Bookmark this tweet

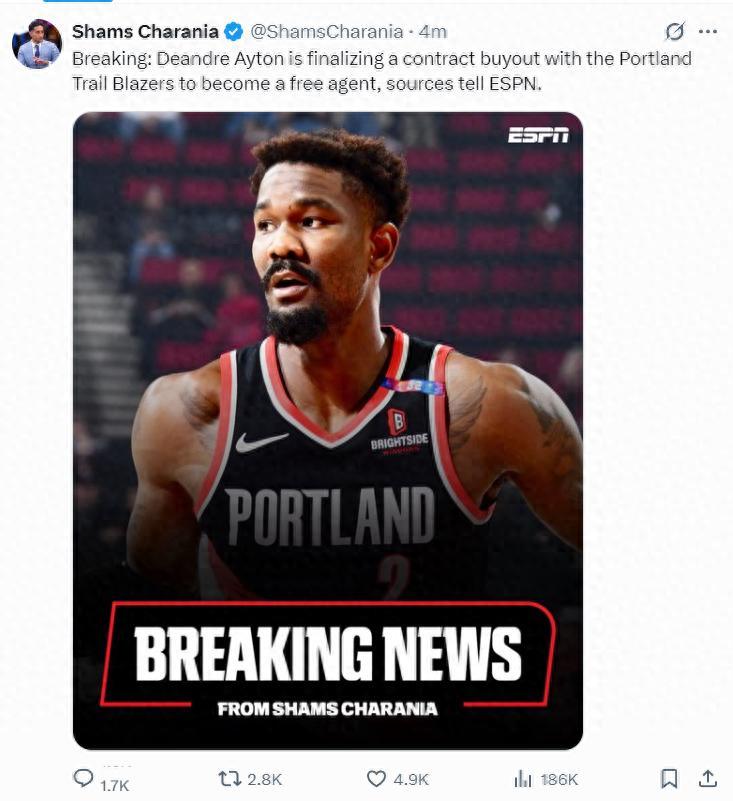pos(671,778)
